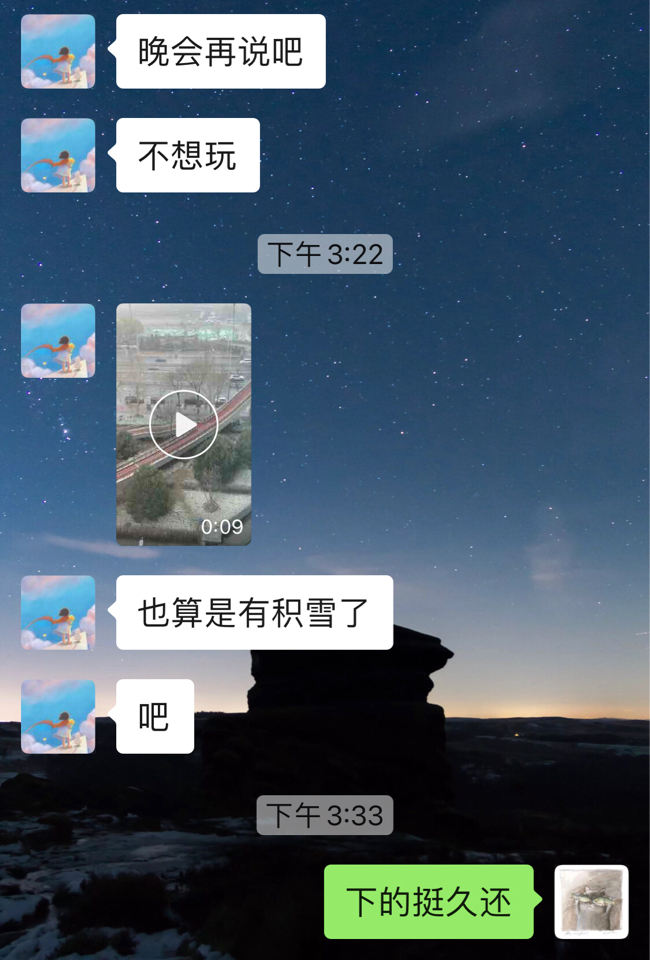
Task: Play the 0:09 snow video message
Action: [x=184, y=425]
